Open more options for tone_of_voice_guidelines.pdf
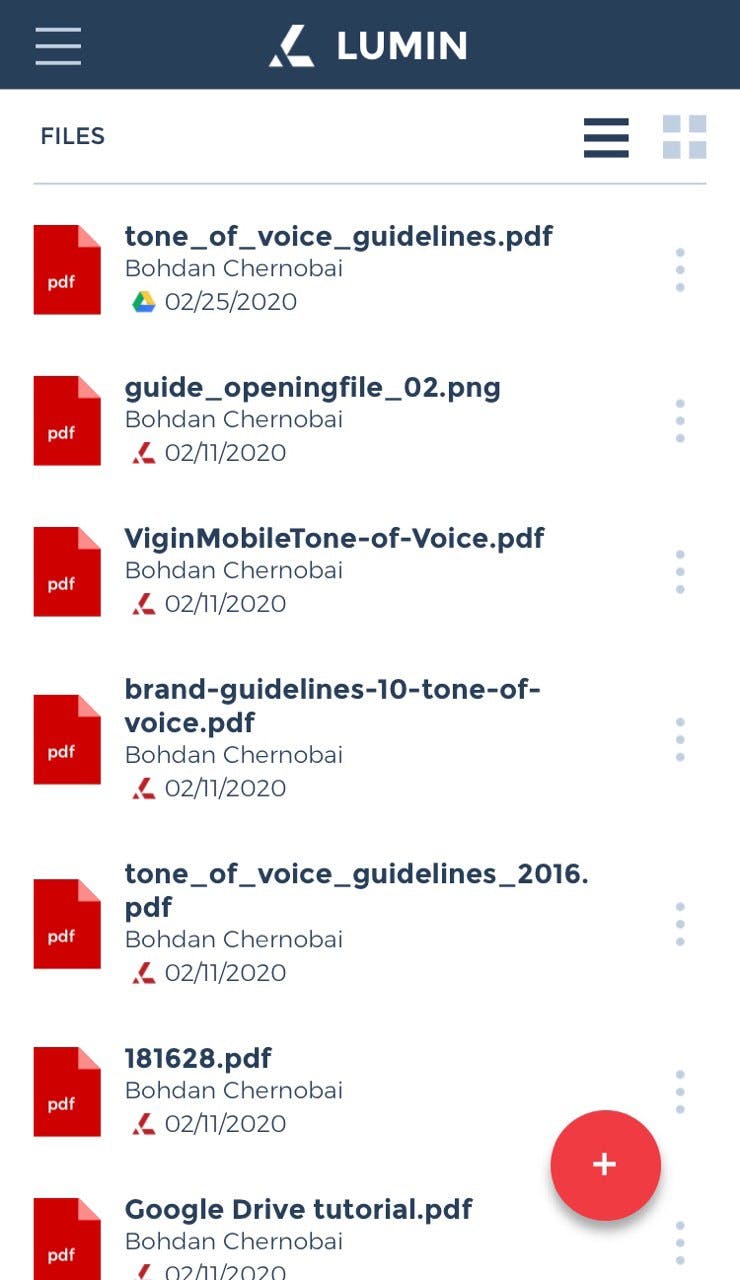 click(680, 270)
